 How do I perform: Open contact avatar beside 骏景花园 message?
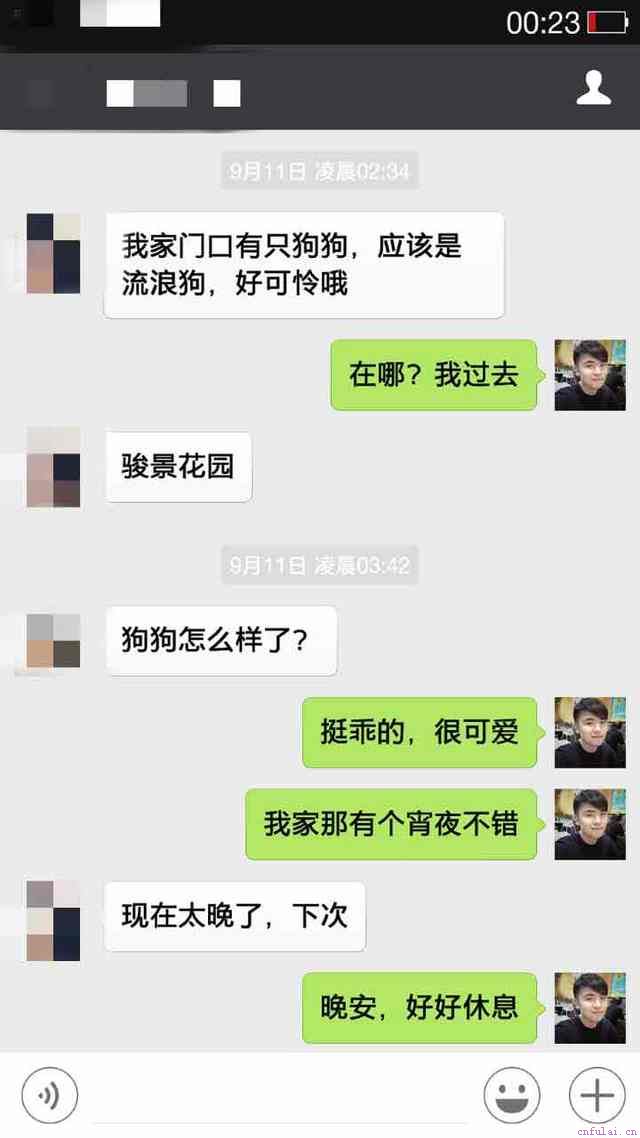(53, 466)
